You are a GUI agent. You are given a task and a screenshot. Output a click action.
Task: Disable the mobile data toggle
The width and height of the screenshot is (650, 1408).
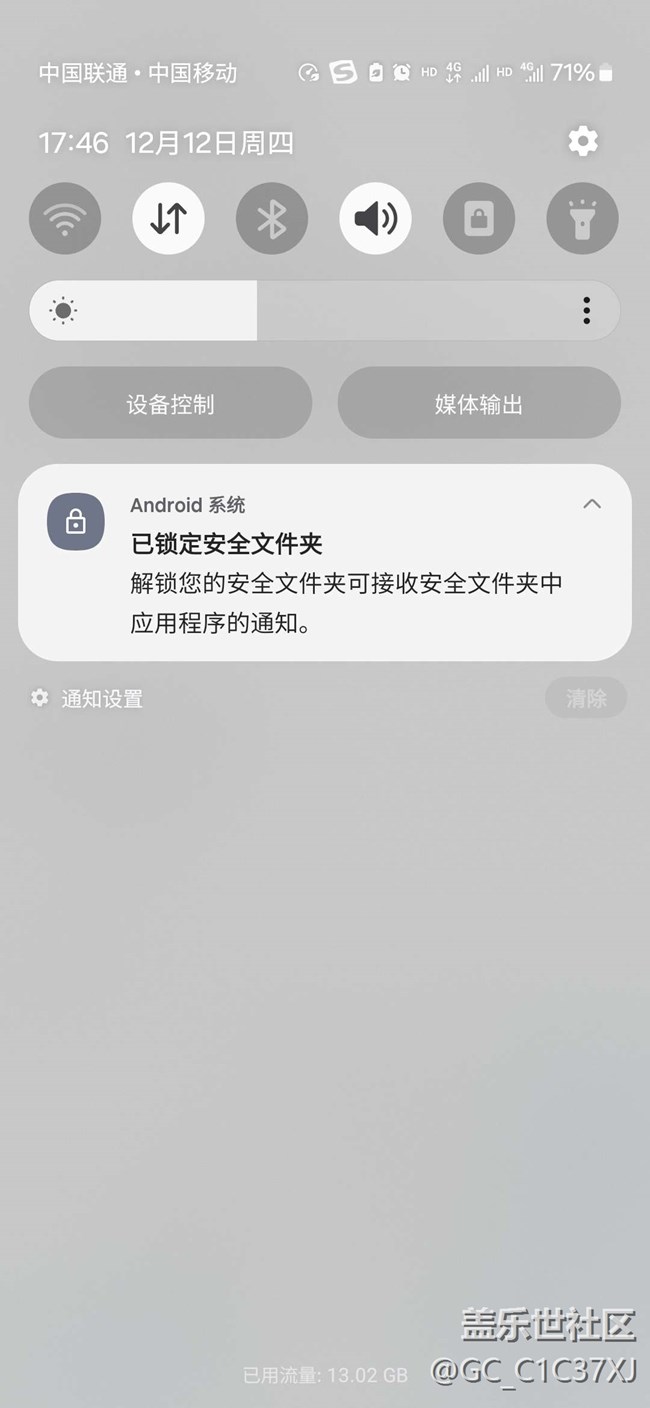coord(168,218)
